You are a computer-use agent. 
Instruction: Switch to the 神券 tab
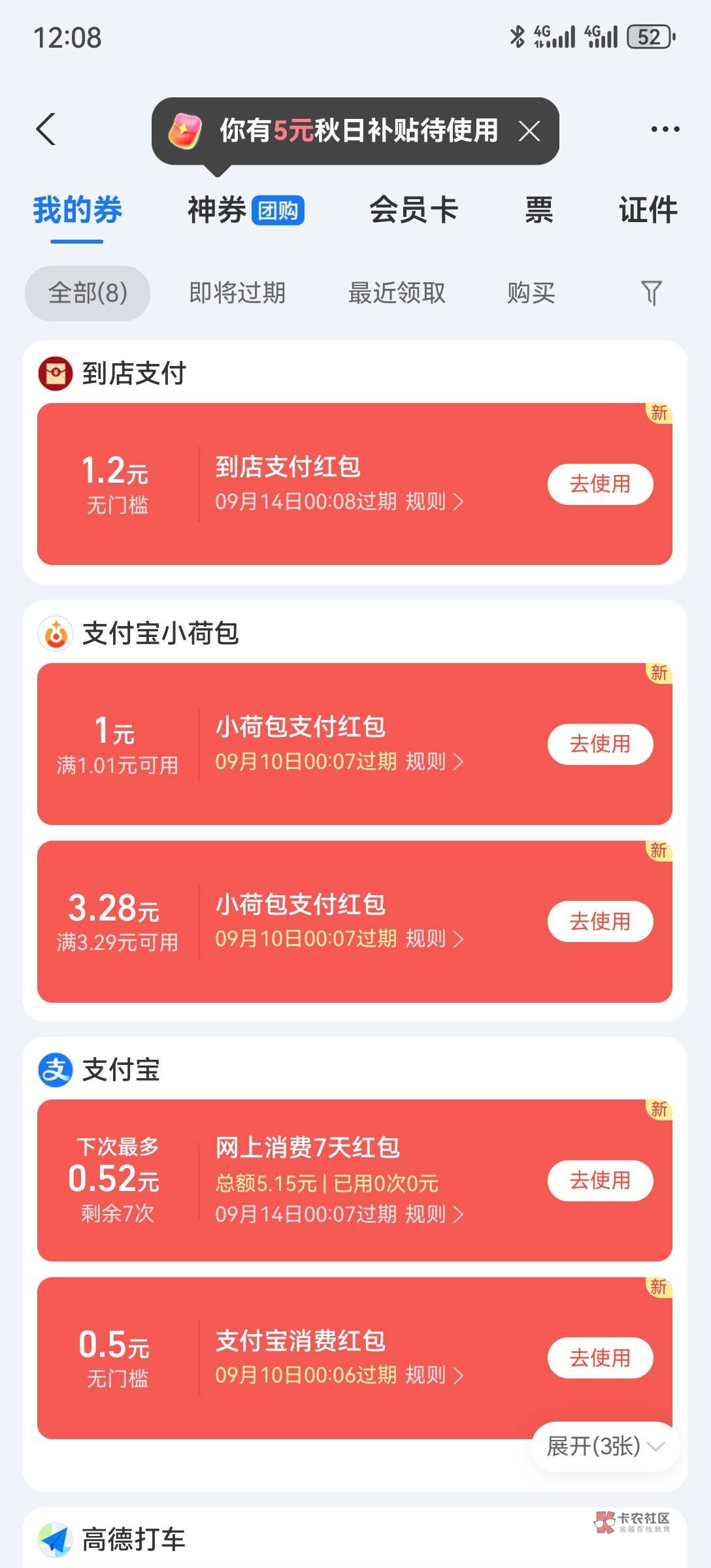pos(246,210)
